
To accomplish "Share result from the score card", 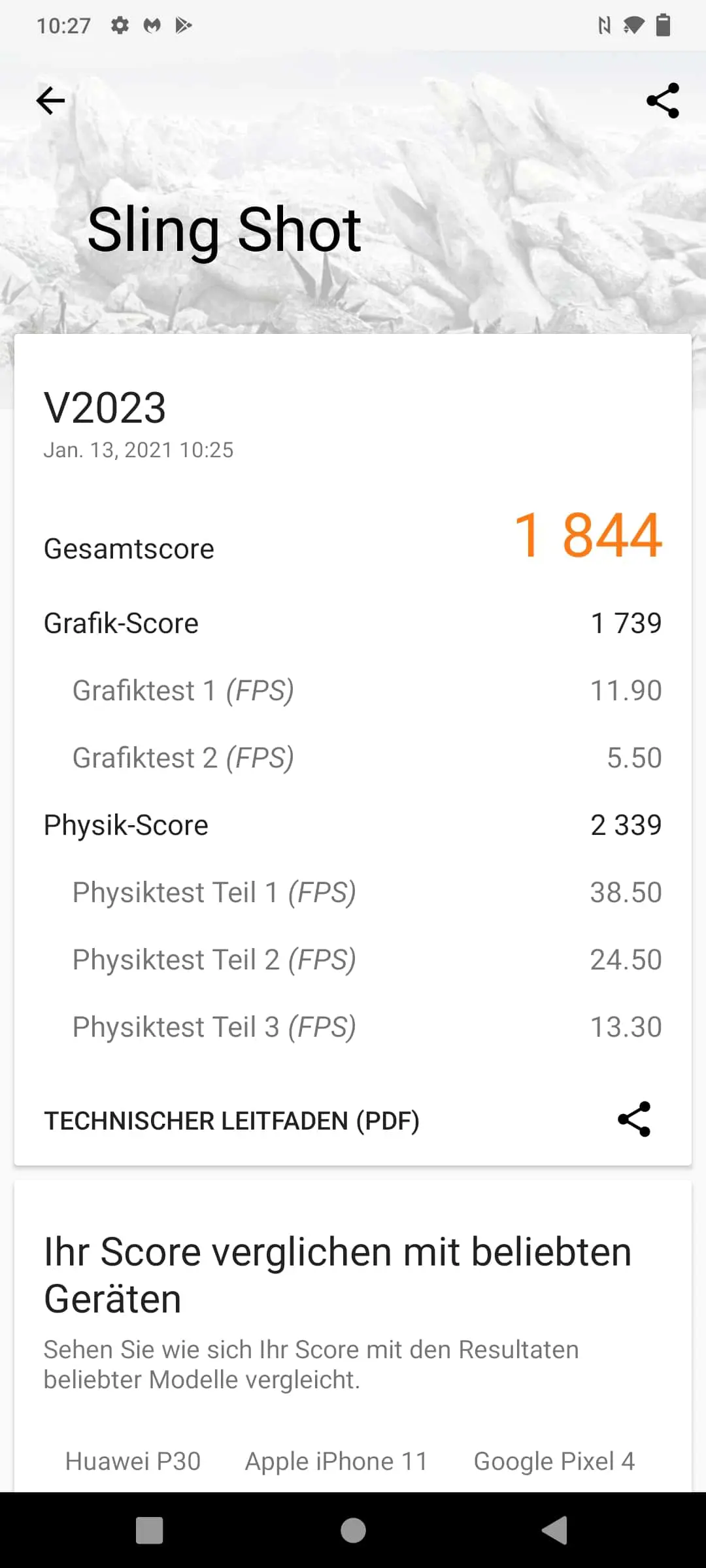I will pos(634,1119).
